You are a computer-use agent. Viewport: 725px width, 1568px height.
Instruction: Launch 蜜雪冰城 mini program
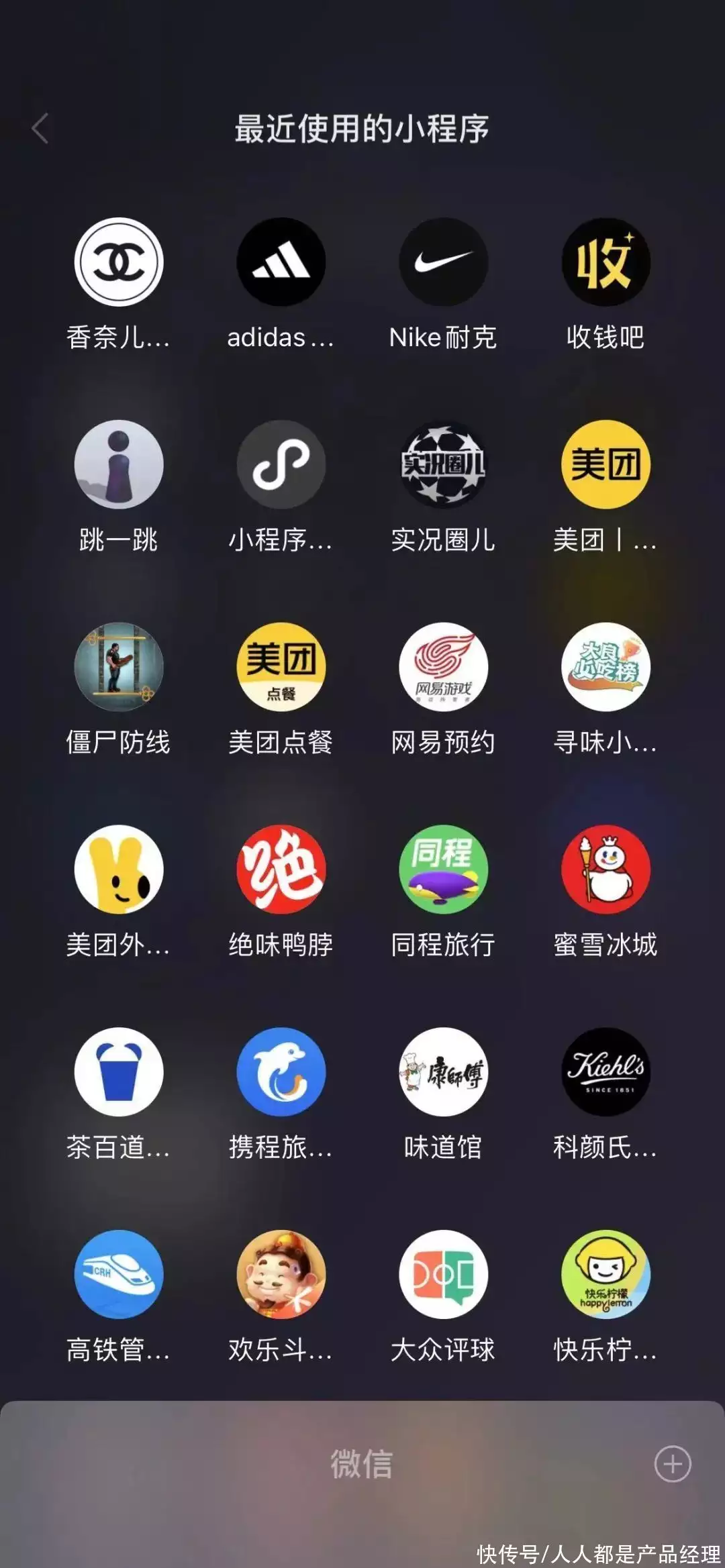click(606, 870)
